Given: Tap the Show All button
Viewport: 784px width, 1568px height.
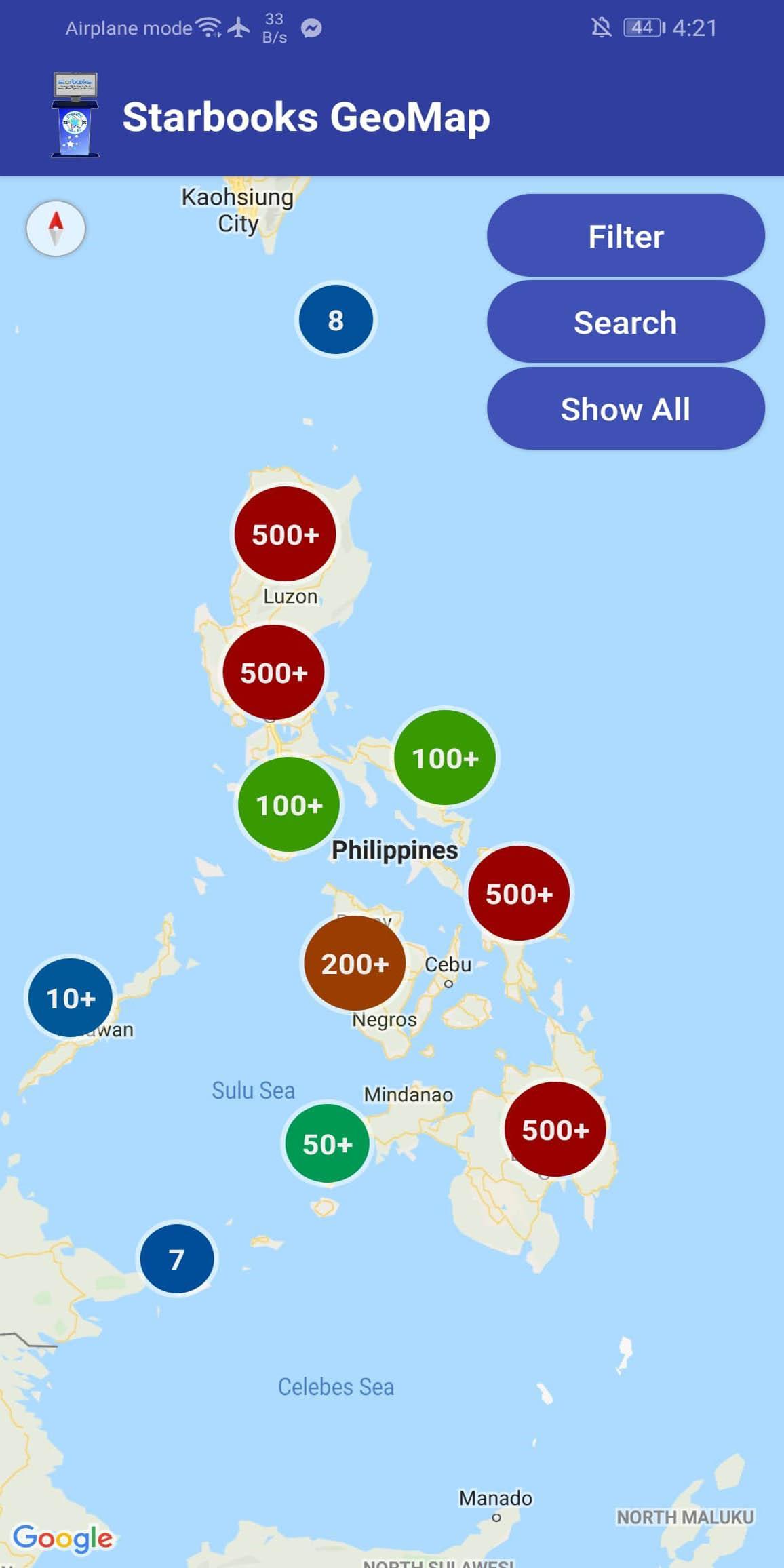Looking at the screenshot, I should pyautogui.click(x=625, y=409).
